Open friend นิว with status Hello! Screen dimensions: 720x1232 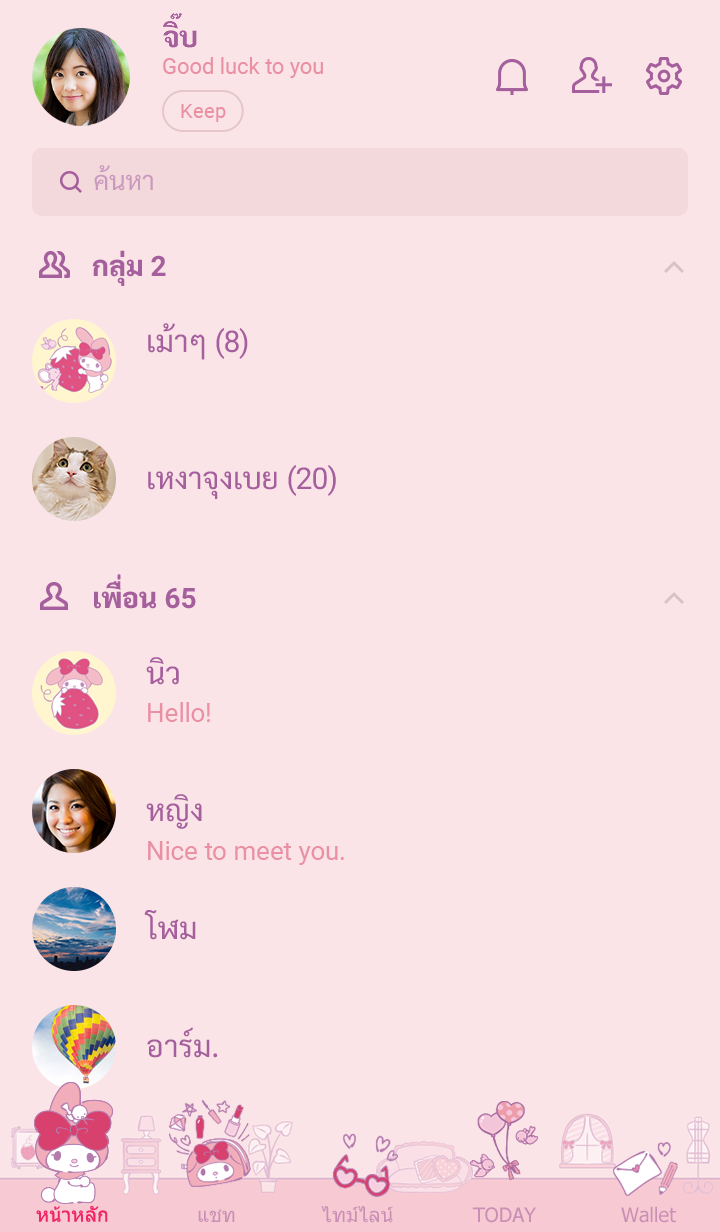point(180,692)
